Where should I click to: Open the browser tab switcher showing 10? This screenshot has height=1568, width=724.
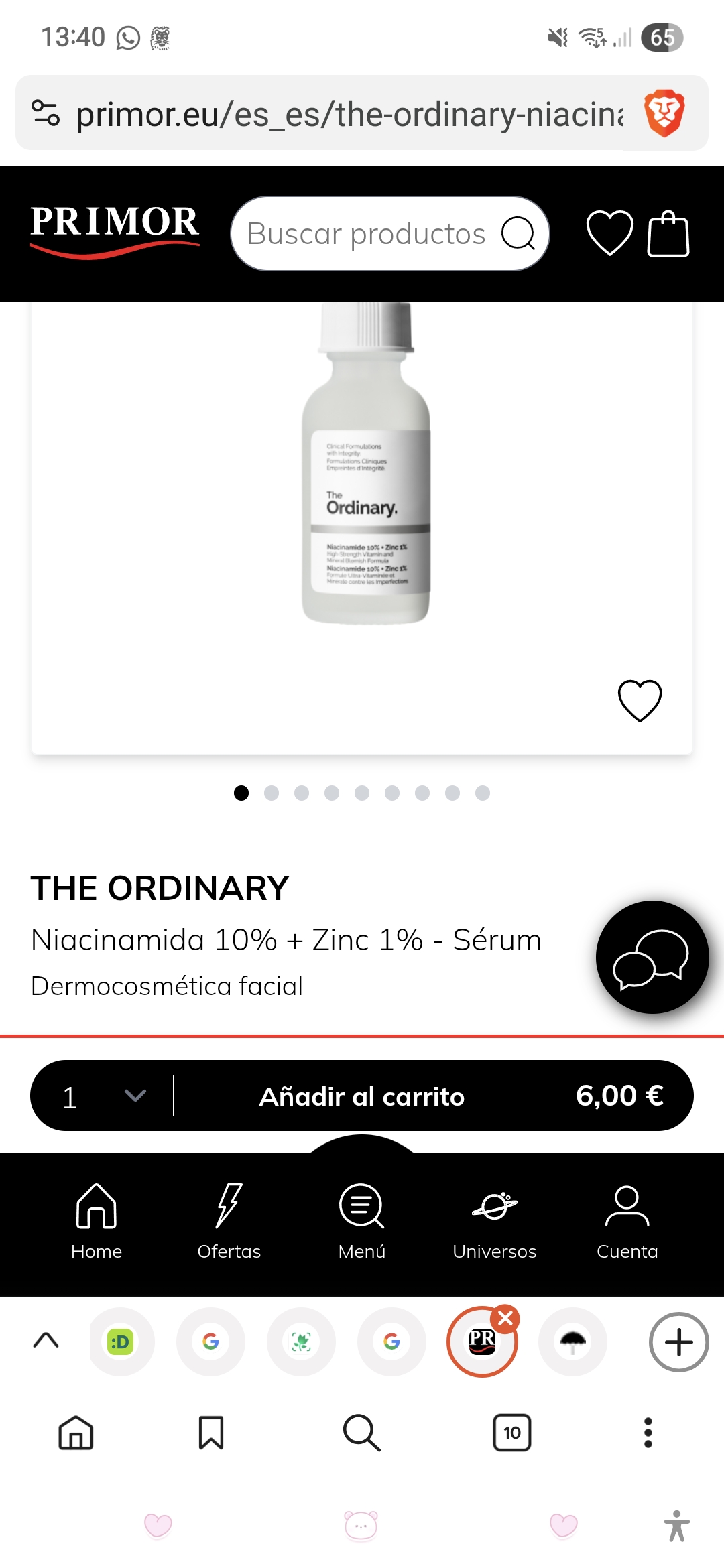point(512,1433)
